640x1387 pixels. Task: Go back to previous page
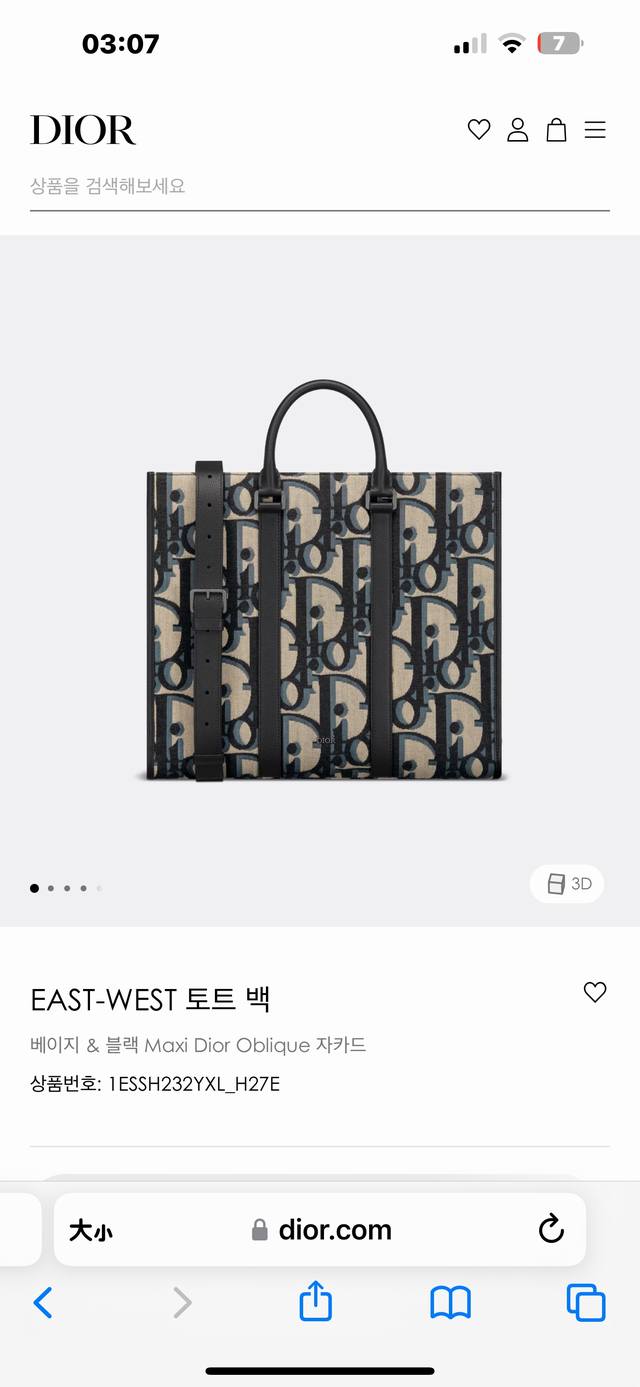click(x=43, y=1302)
